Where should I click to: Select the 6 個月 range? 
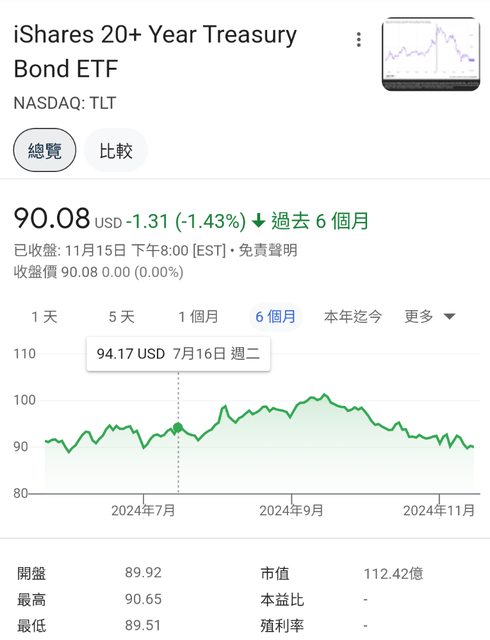pos(276,317)
